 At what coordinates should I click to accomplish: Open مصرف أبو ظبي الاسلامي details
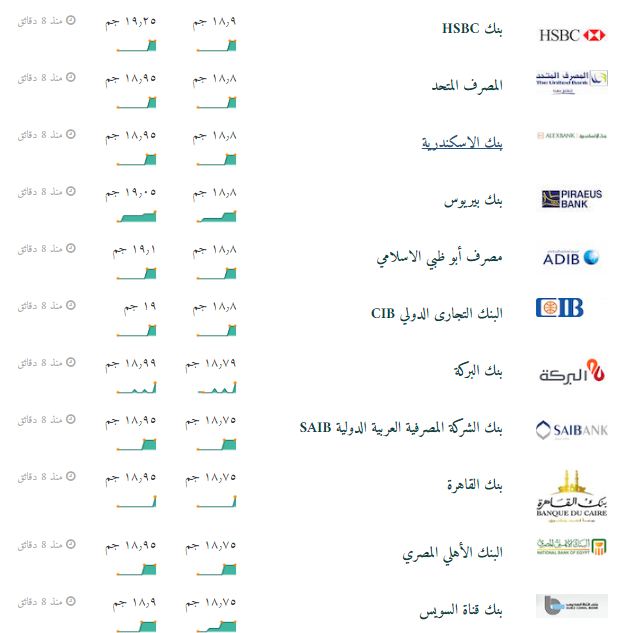(439, 257)
